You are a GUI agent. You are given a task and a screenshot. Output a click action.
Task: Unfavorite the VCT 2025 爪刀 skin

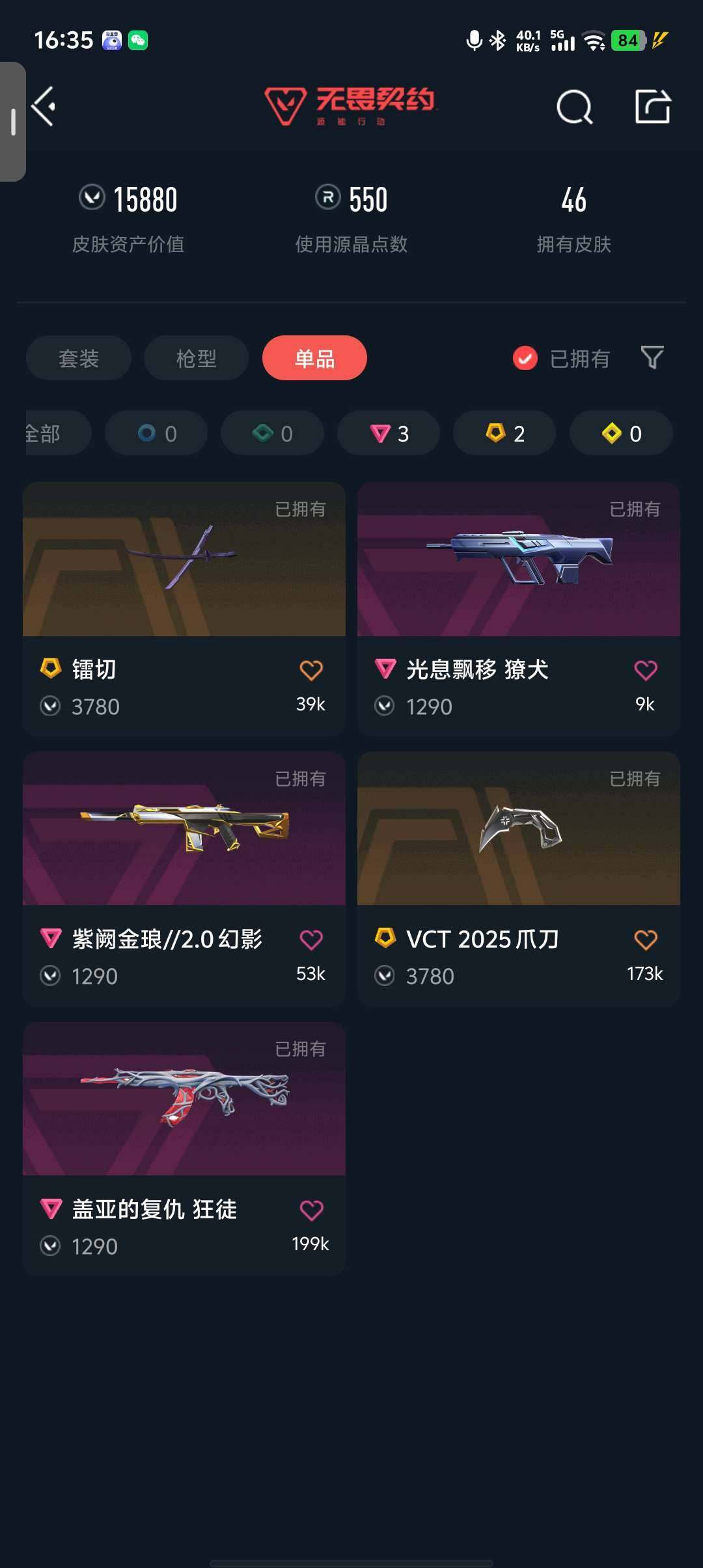(x=645, y=940)
